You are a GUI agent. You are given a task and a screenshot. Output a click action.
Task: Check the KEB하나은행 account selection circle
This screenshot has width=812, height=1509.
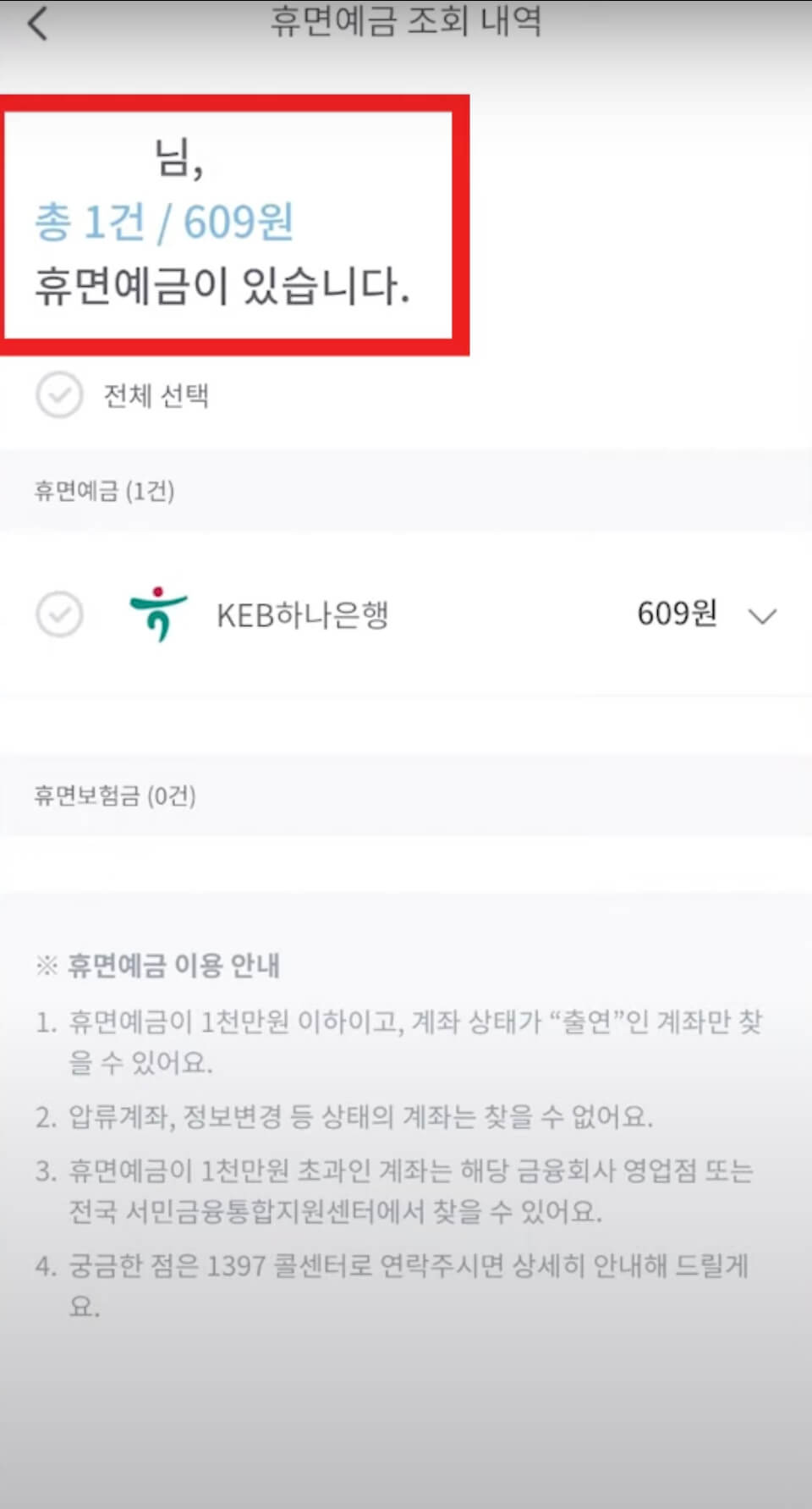coord(59,615)
